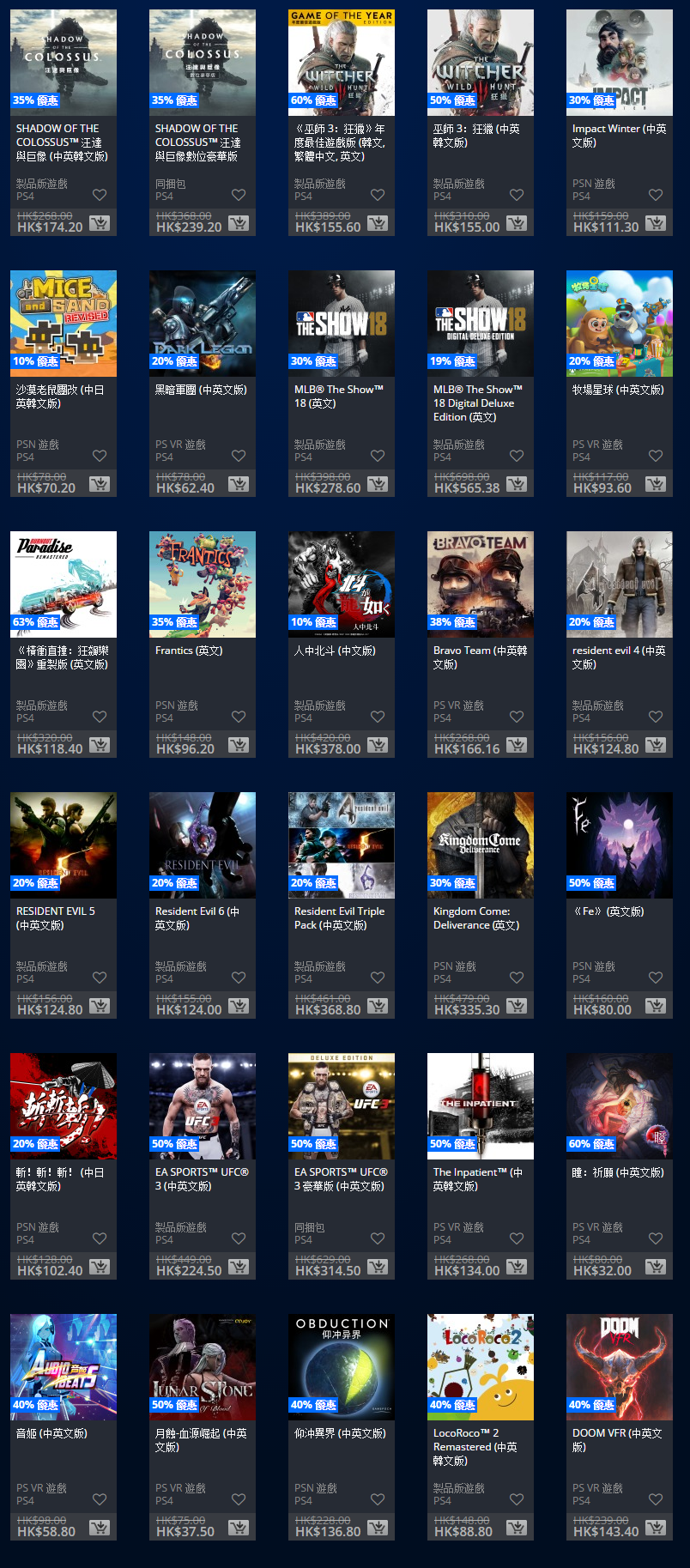Open Dark Legion PS VR game tile
The height and width of the screenshot is (1568, 690).
point(202,324)
